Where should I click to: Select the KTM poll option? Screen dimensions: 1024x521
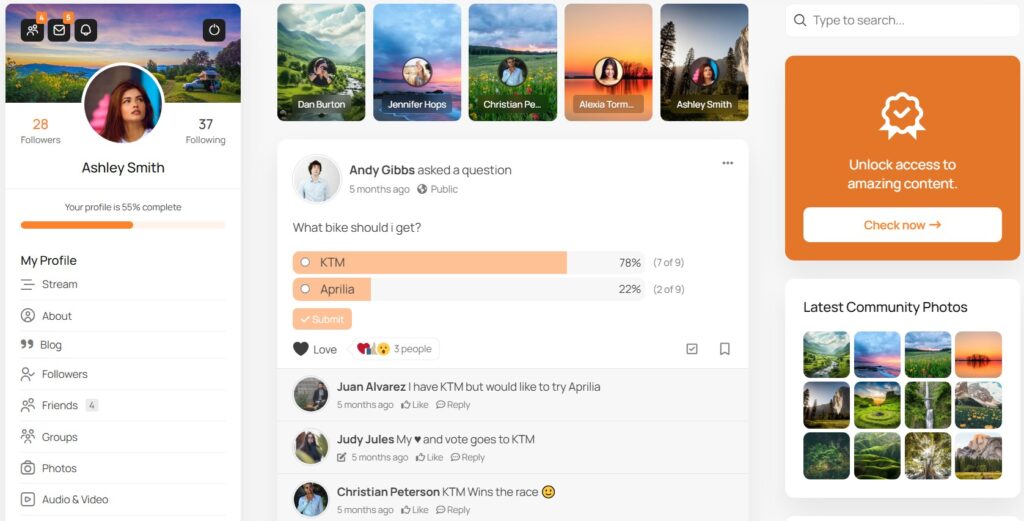(x=305, y=263)
